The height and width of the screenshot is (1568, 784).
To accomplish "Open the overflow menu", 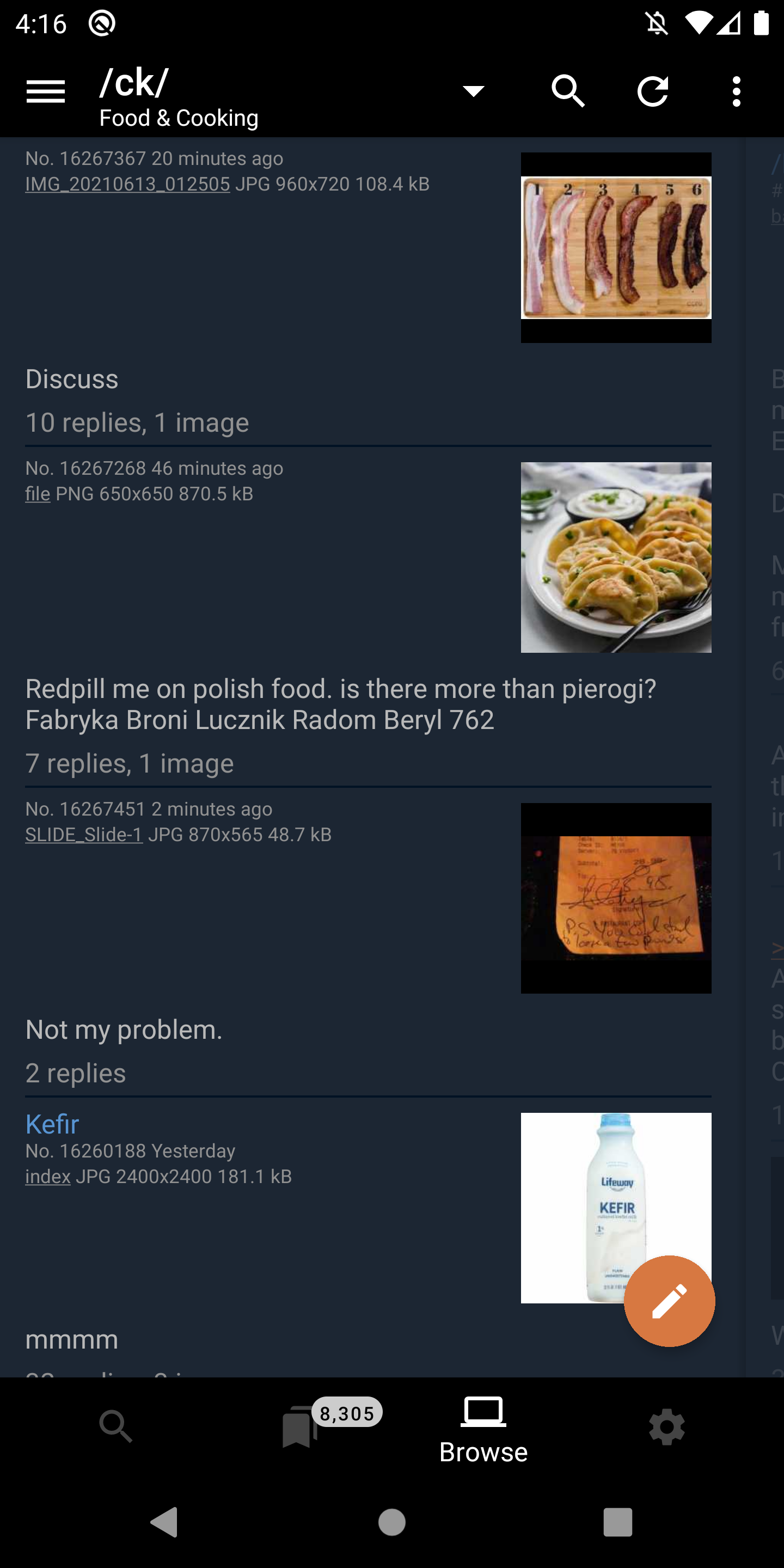I will (x=737, y=92).
